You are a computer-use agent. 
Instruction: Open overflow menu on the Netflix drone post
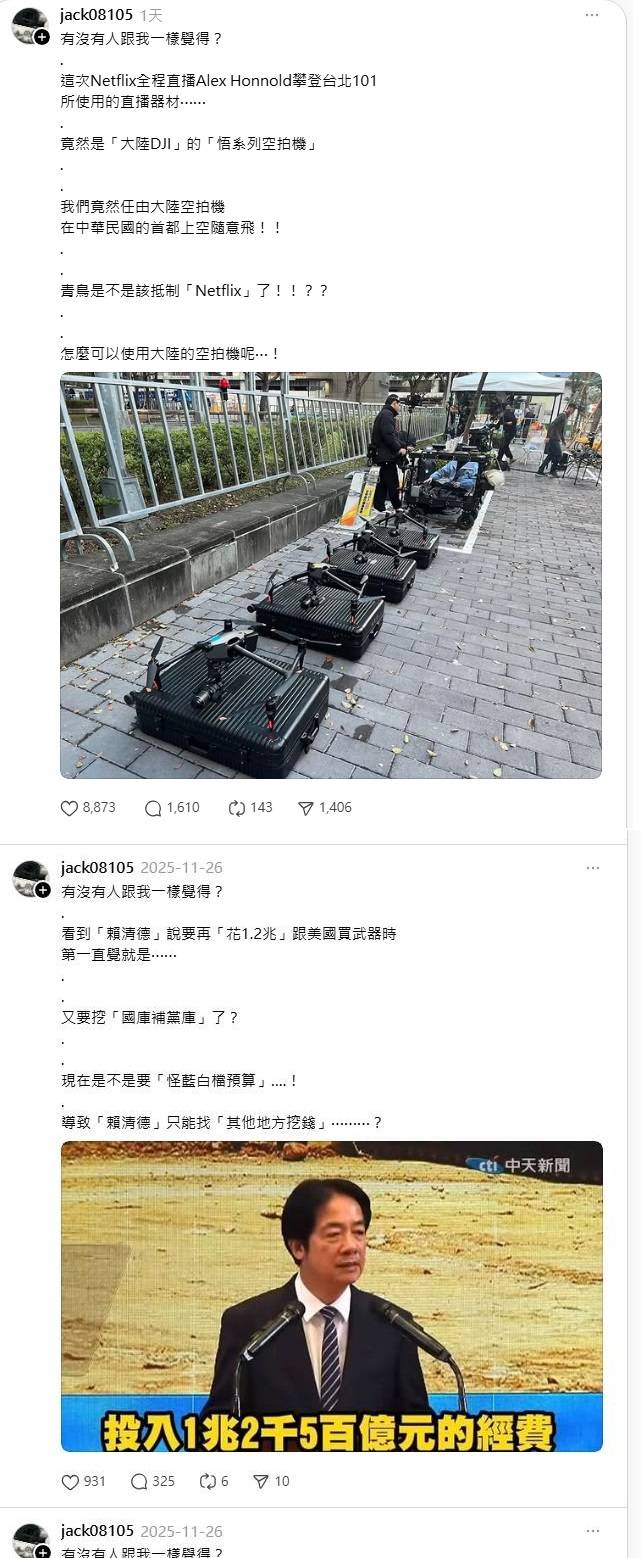[592, 15]
